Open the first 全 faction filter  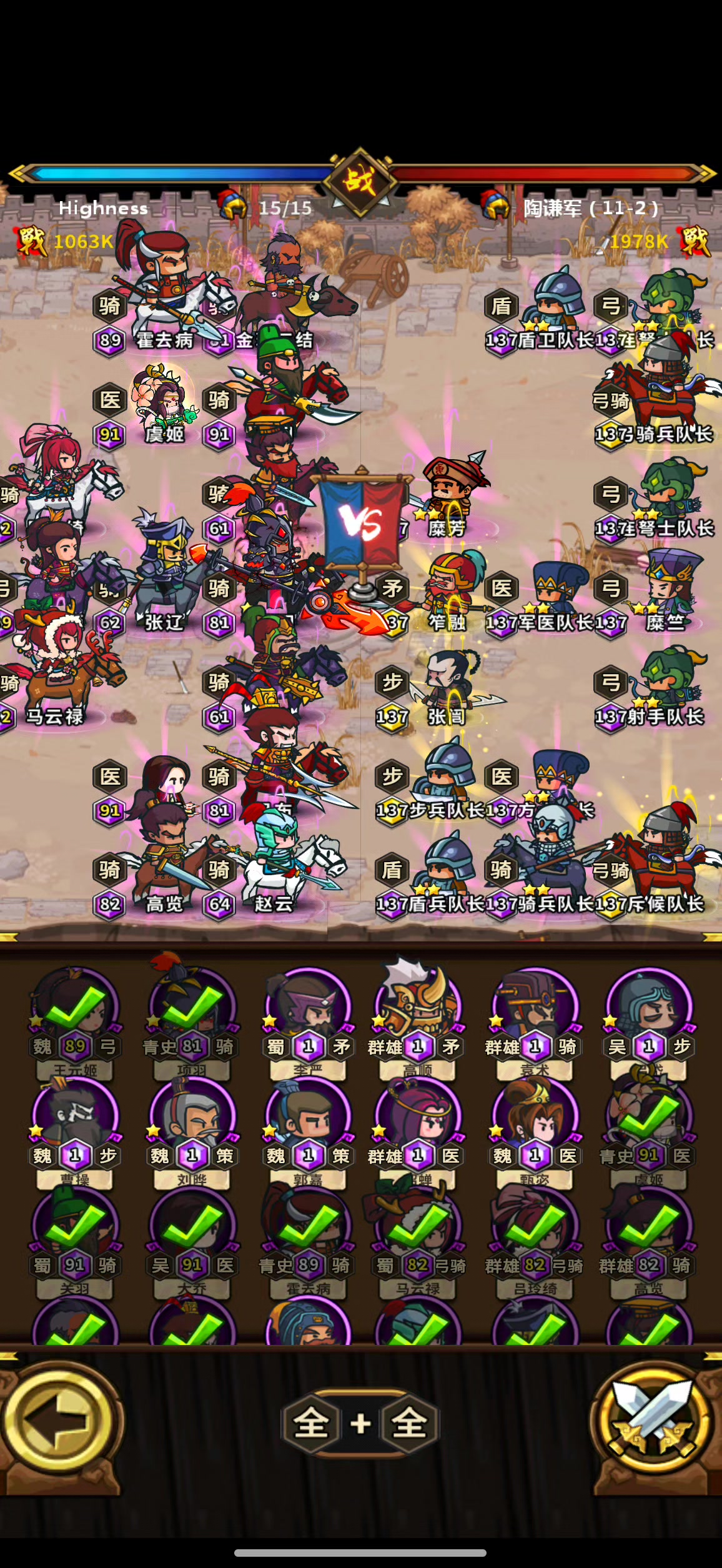[x=311, y=1424]
